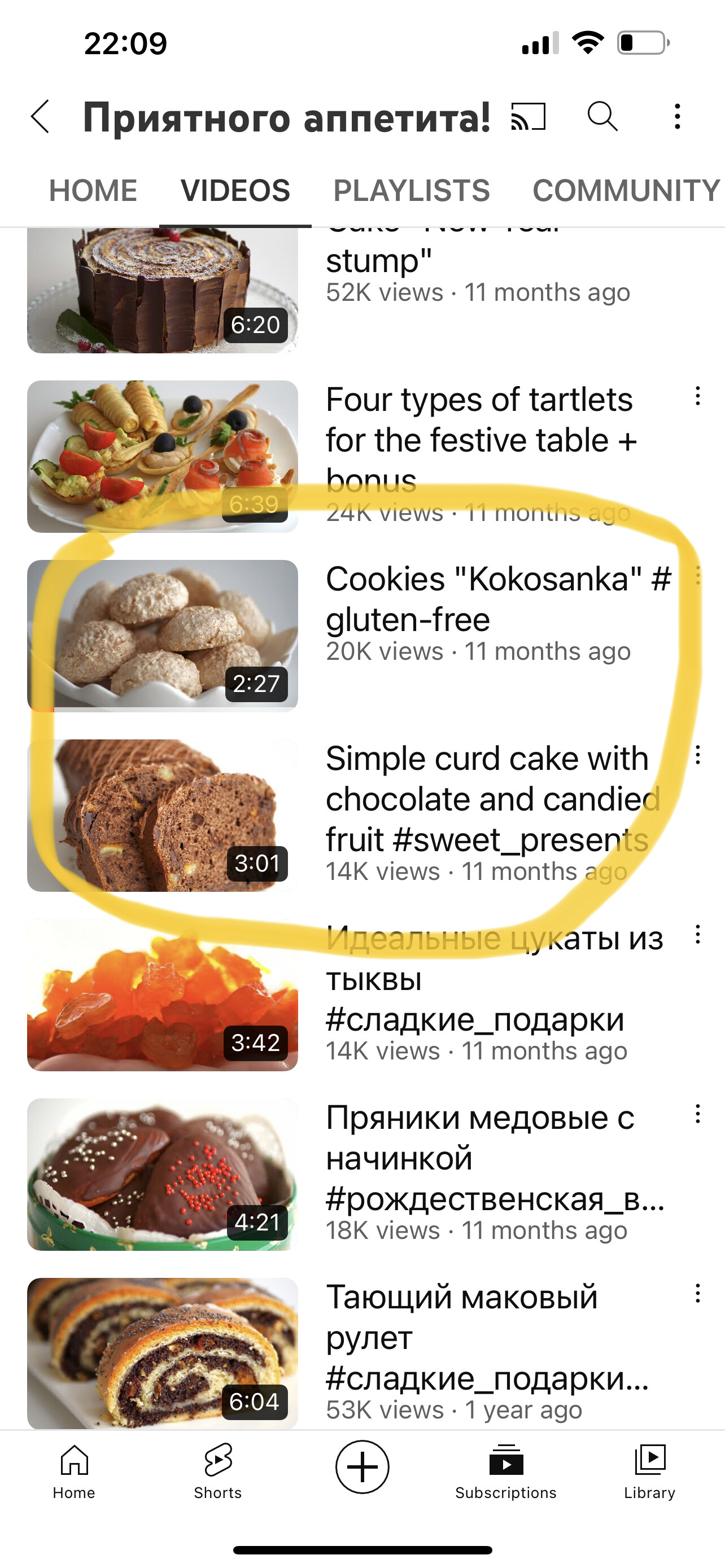This screenshot has height=1568, width=725.
Task: Go back from the channel page
Action: 40,116
